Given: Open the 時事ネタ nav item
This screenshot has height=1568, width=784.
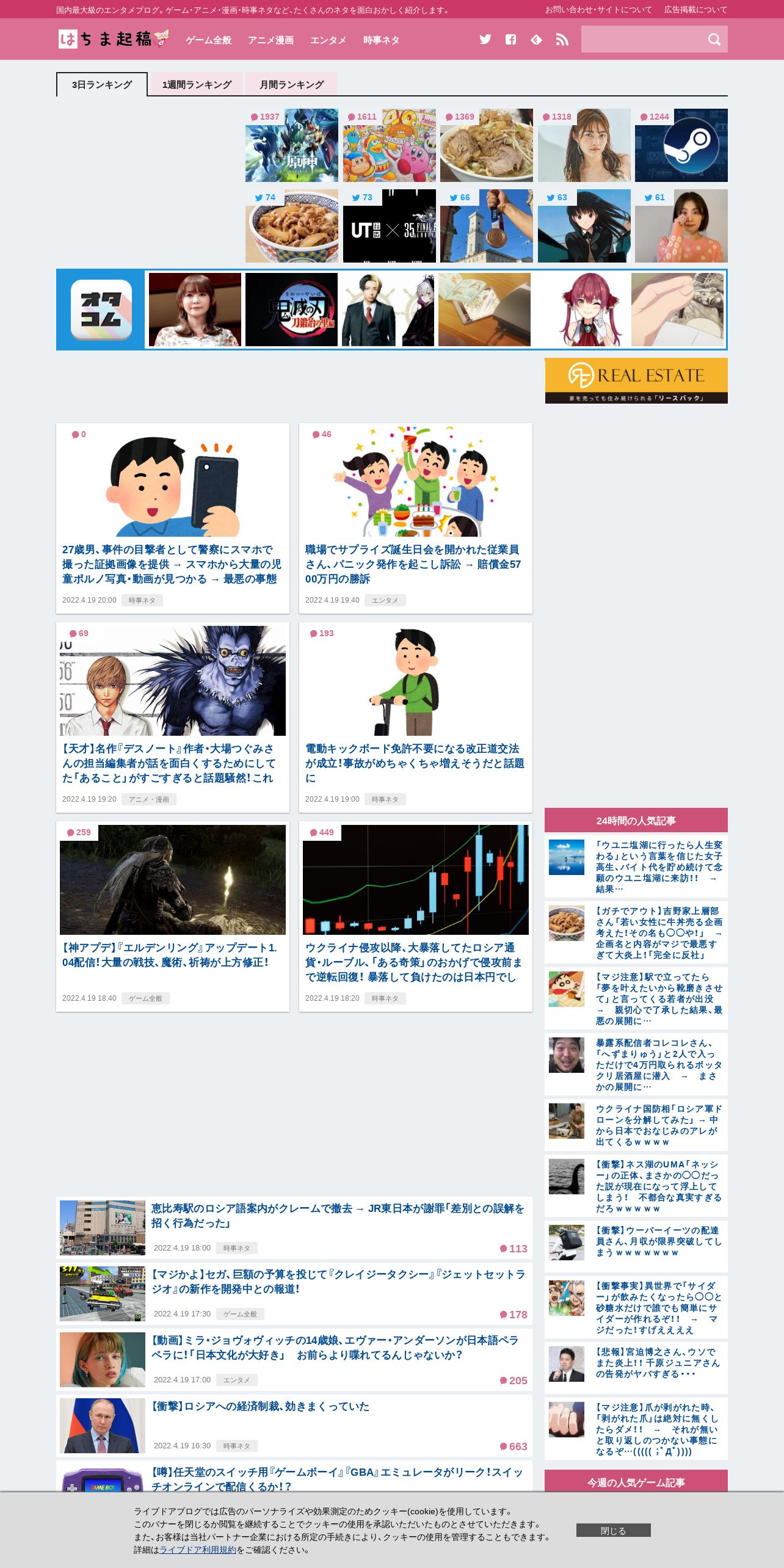Looking at the screenshot, I should pos(382,40).
